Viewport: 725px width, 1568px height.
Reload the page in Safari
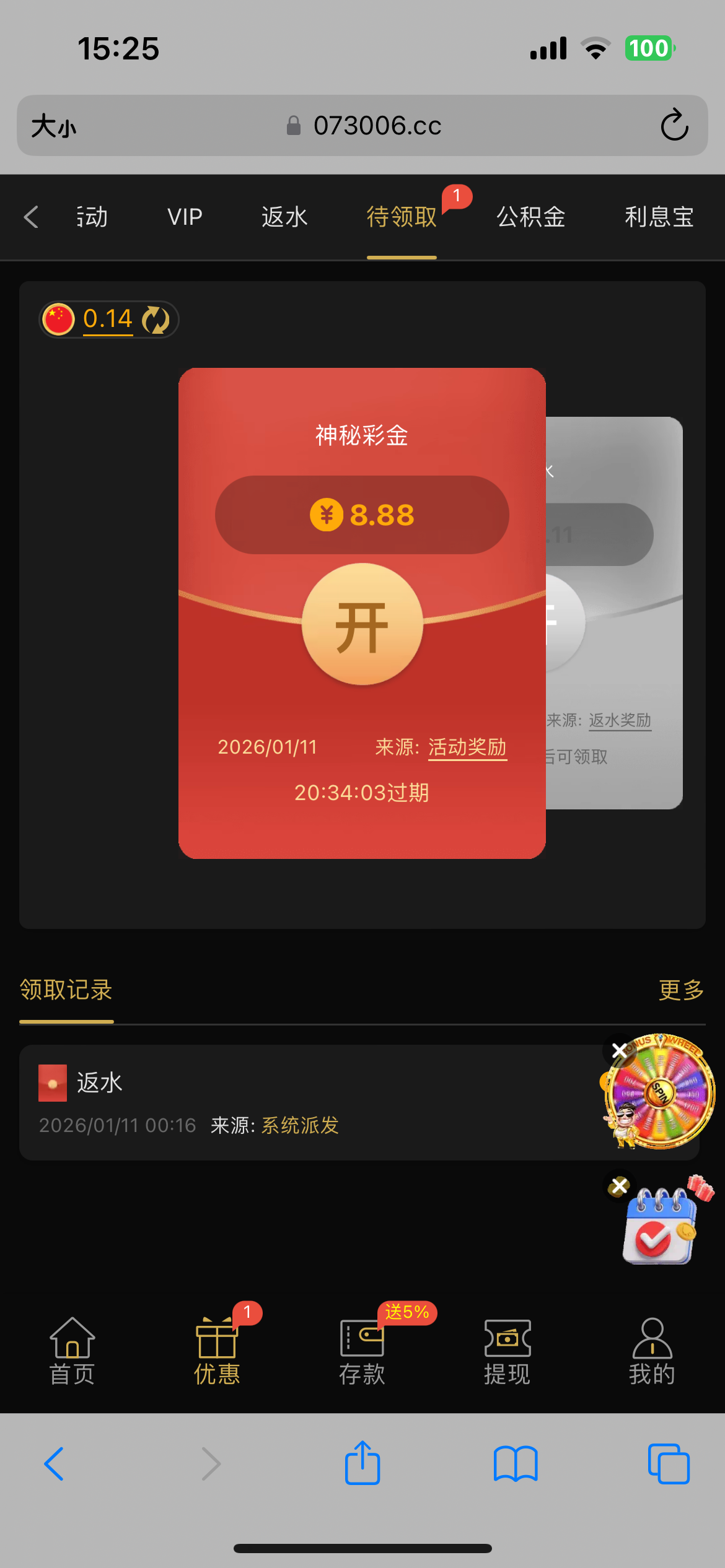click(674, 126)
